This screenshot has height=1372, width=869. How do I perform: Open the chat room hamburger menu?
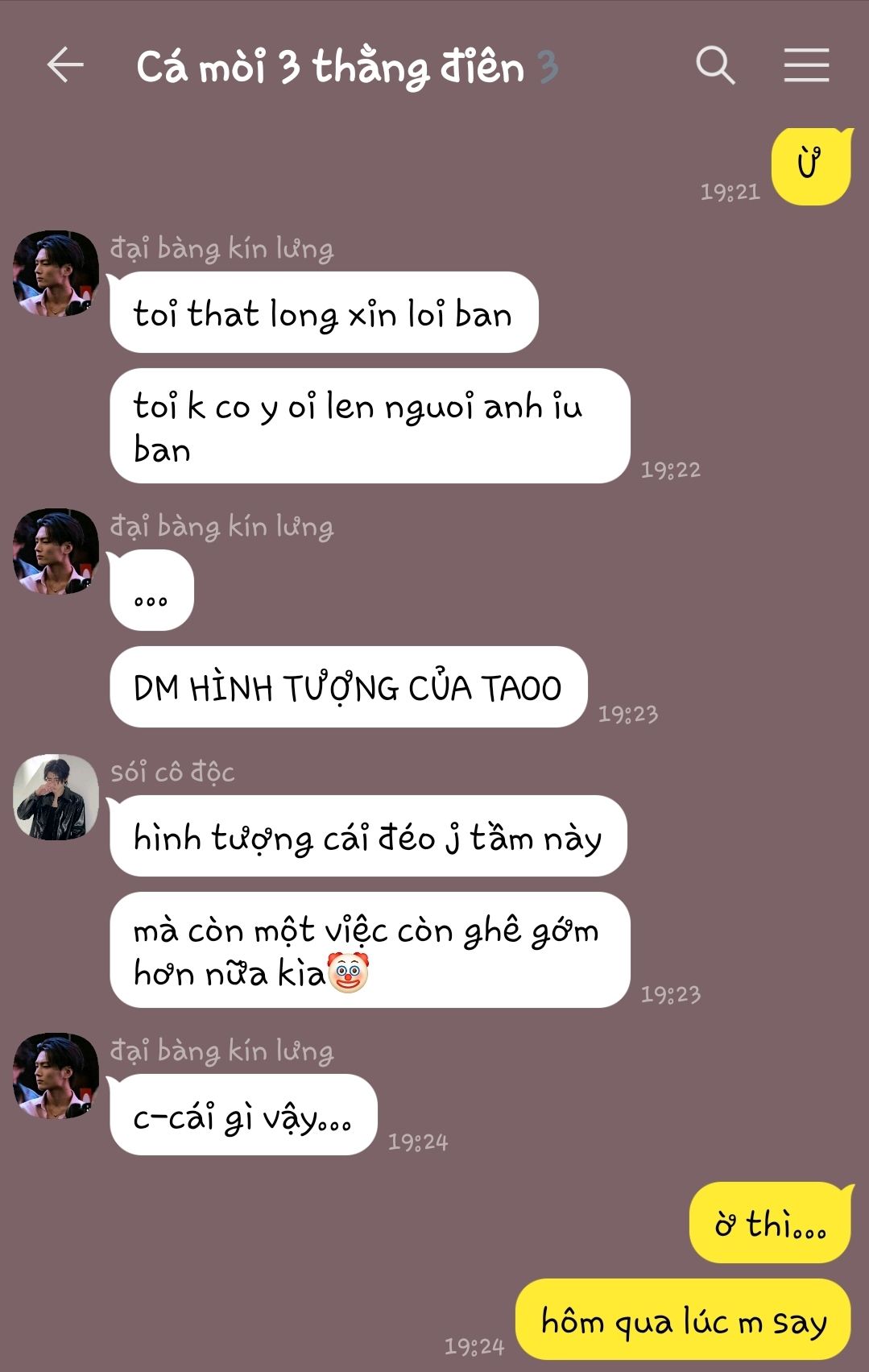[806, 65]
